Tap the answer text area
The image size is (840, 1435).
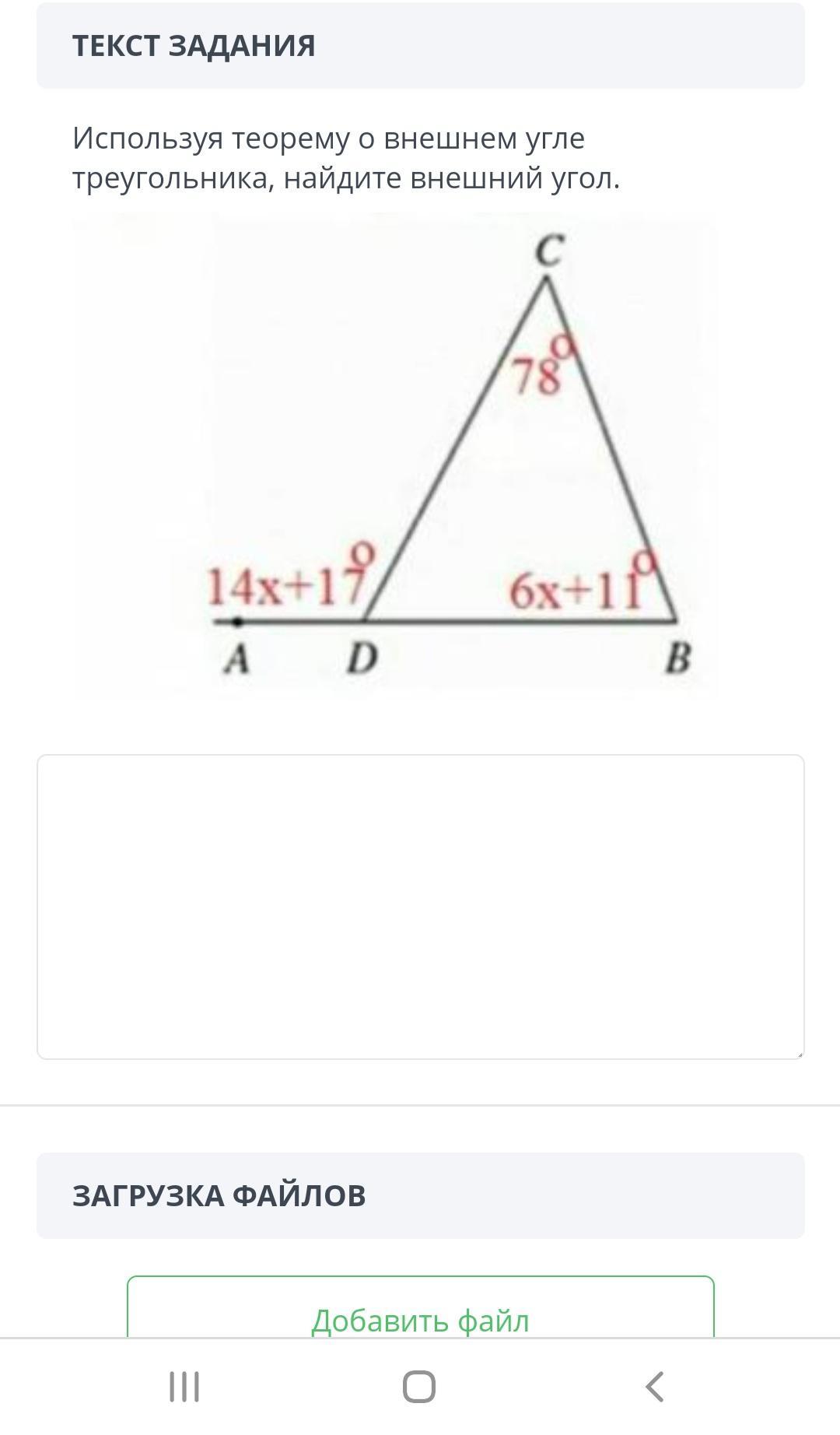[x=420, y=907]
